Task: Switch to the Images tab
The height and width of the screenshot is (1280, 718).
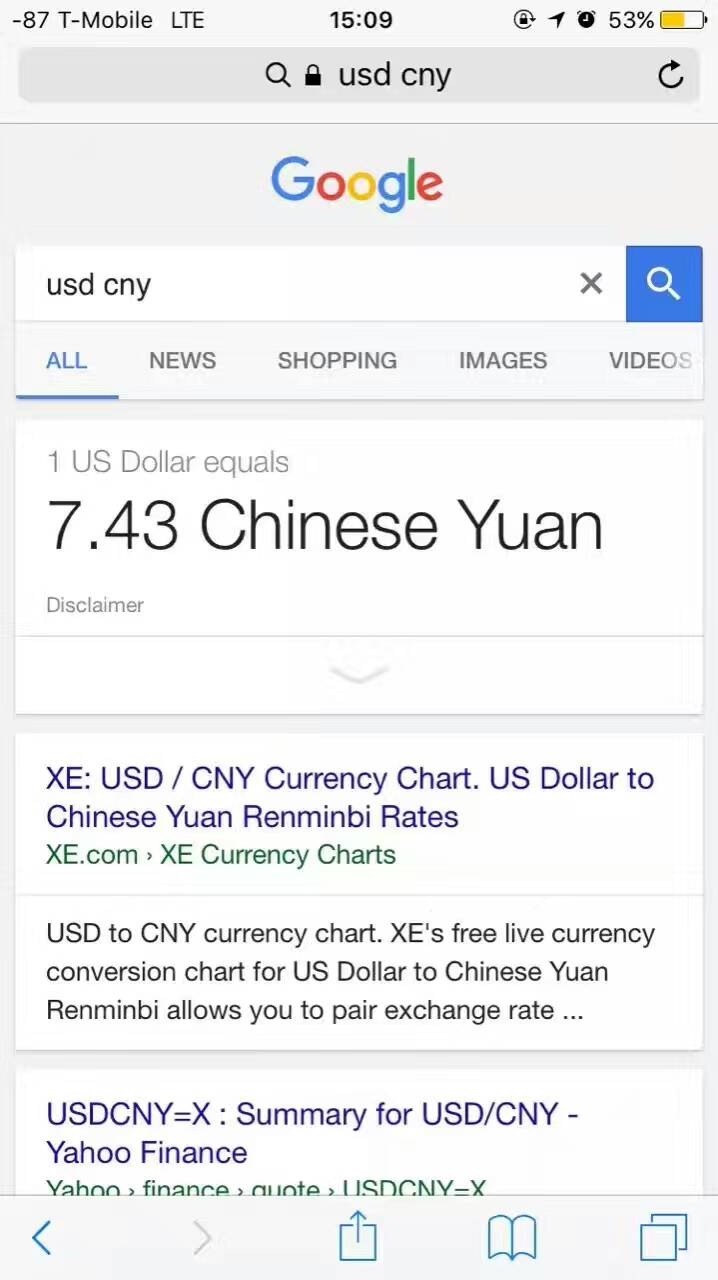Action: [503, 361]
